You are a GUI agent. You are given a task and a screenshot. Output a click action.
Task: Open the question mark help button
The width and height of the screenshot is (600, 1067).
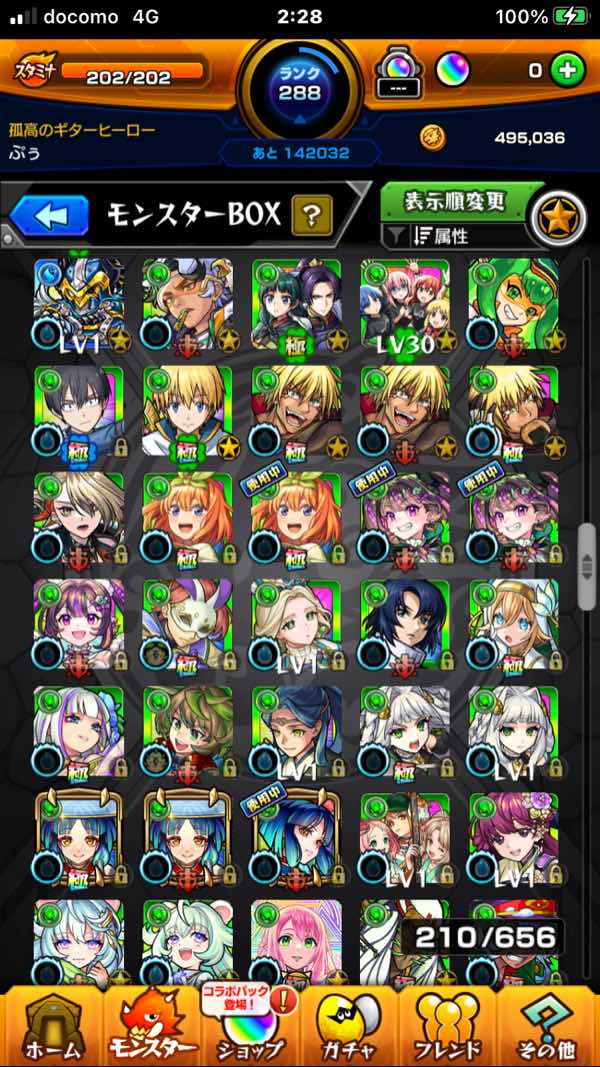pyautogui.click(x=312, y=214)
